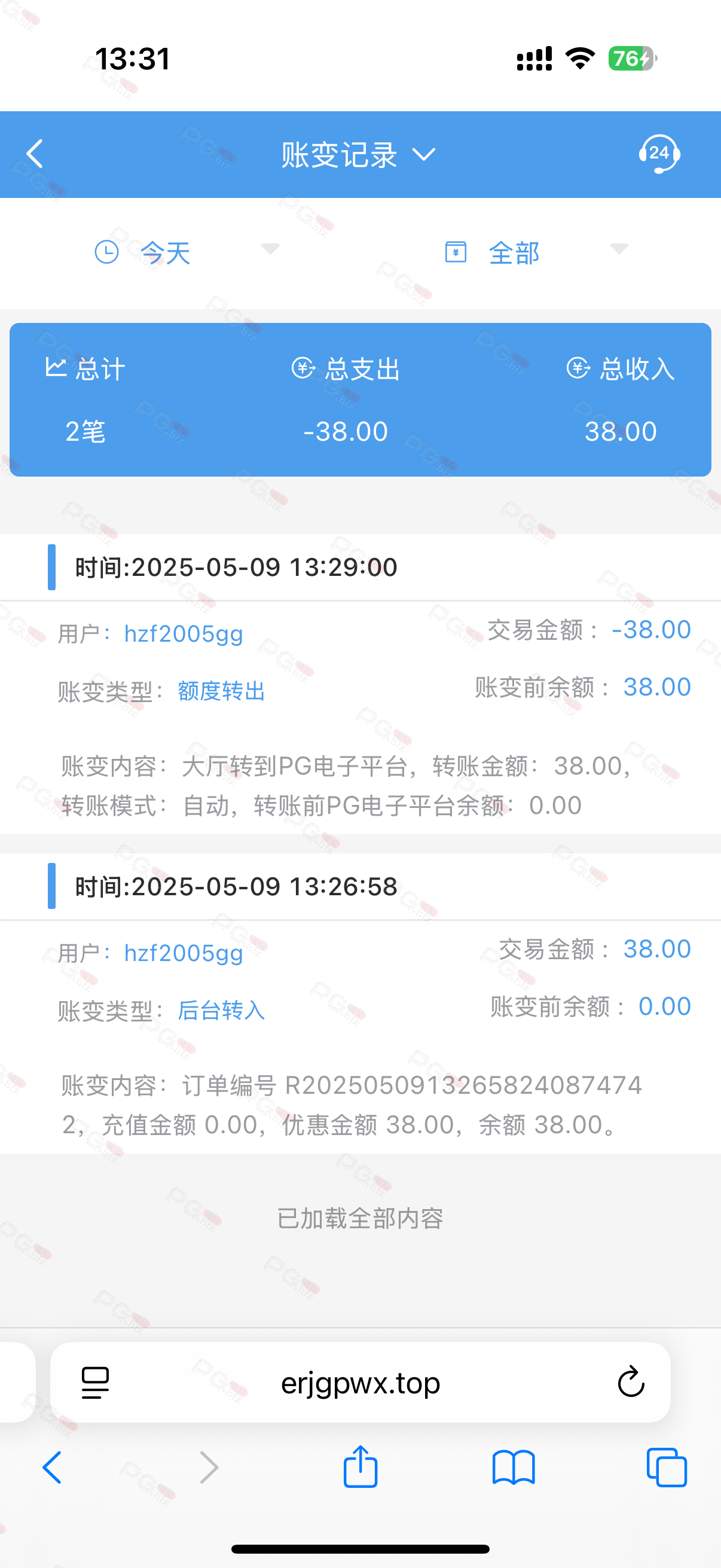This screenshot has width=721, height=1568.
Task: Navigate back in Safari
Action: coord(53,1468)
